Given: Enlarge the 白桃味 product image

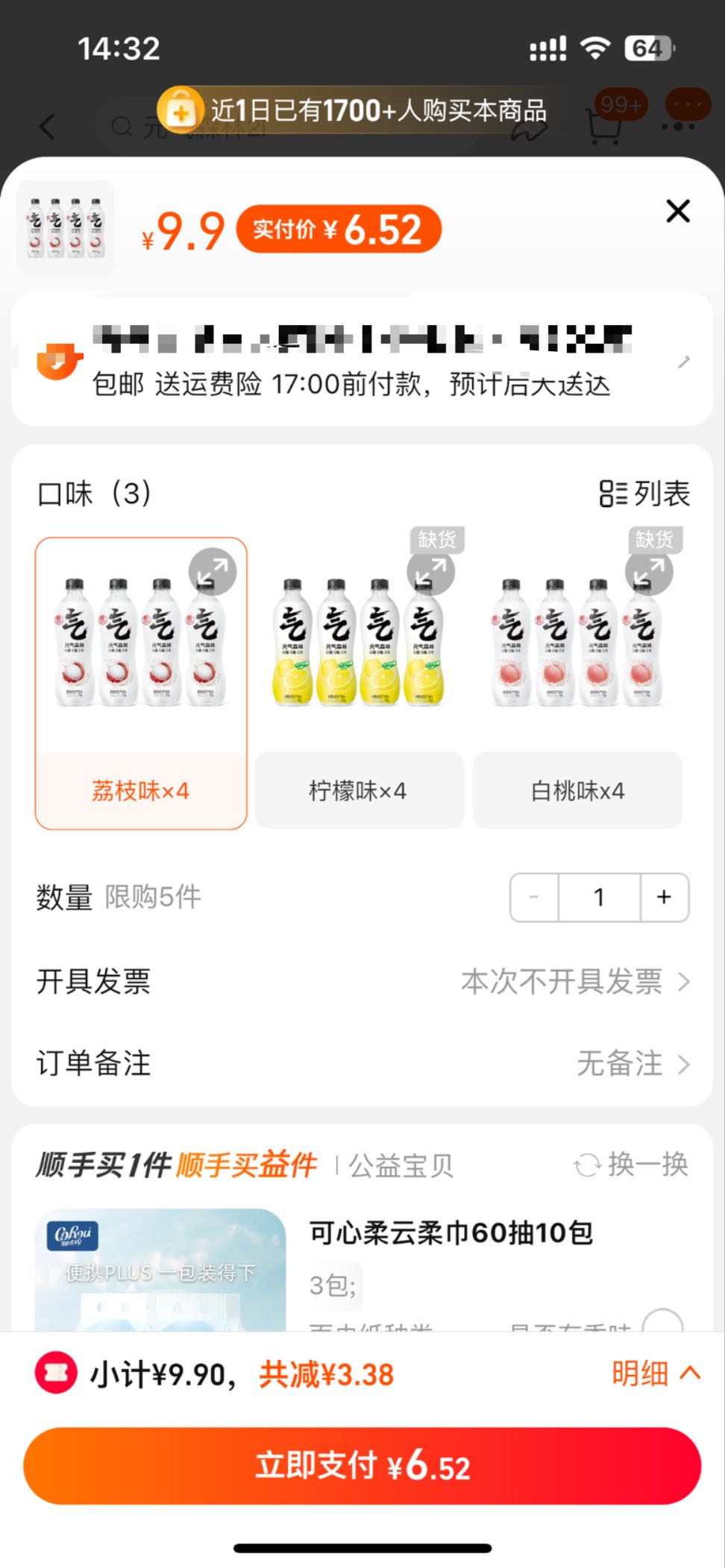Looking at the screenshot, I should click(649, 572).
